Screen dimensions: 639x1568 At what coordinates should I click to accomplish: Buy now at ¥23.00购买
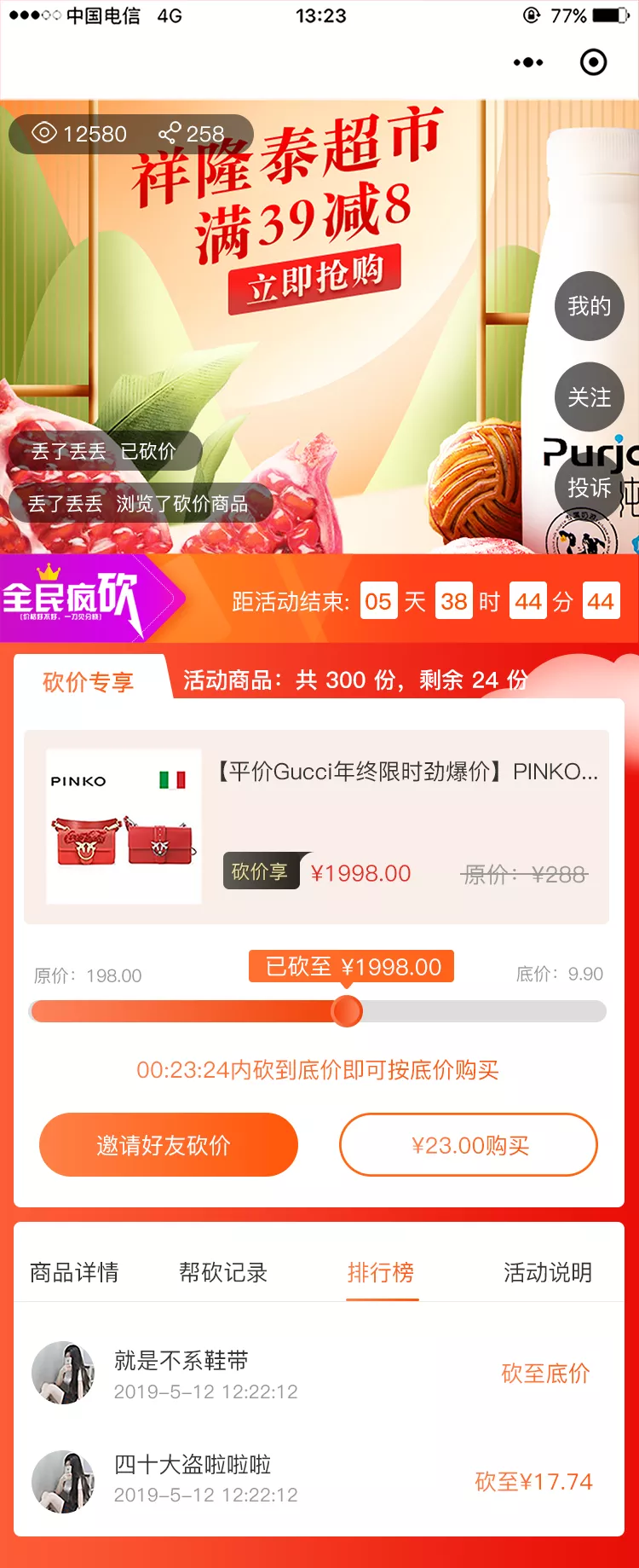click(469, 1144)
